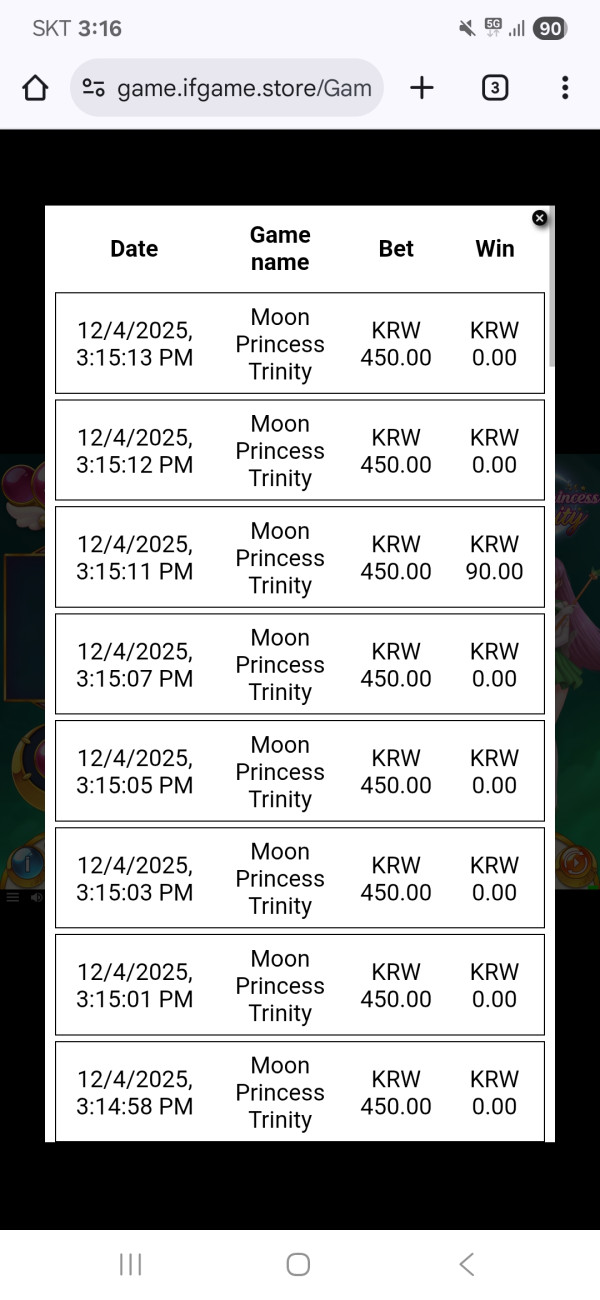The width and height of the screenshot is (600, 1300).
Task: Open a new browser tab
Action: point(422,88)
